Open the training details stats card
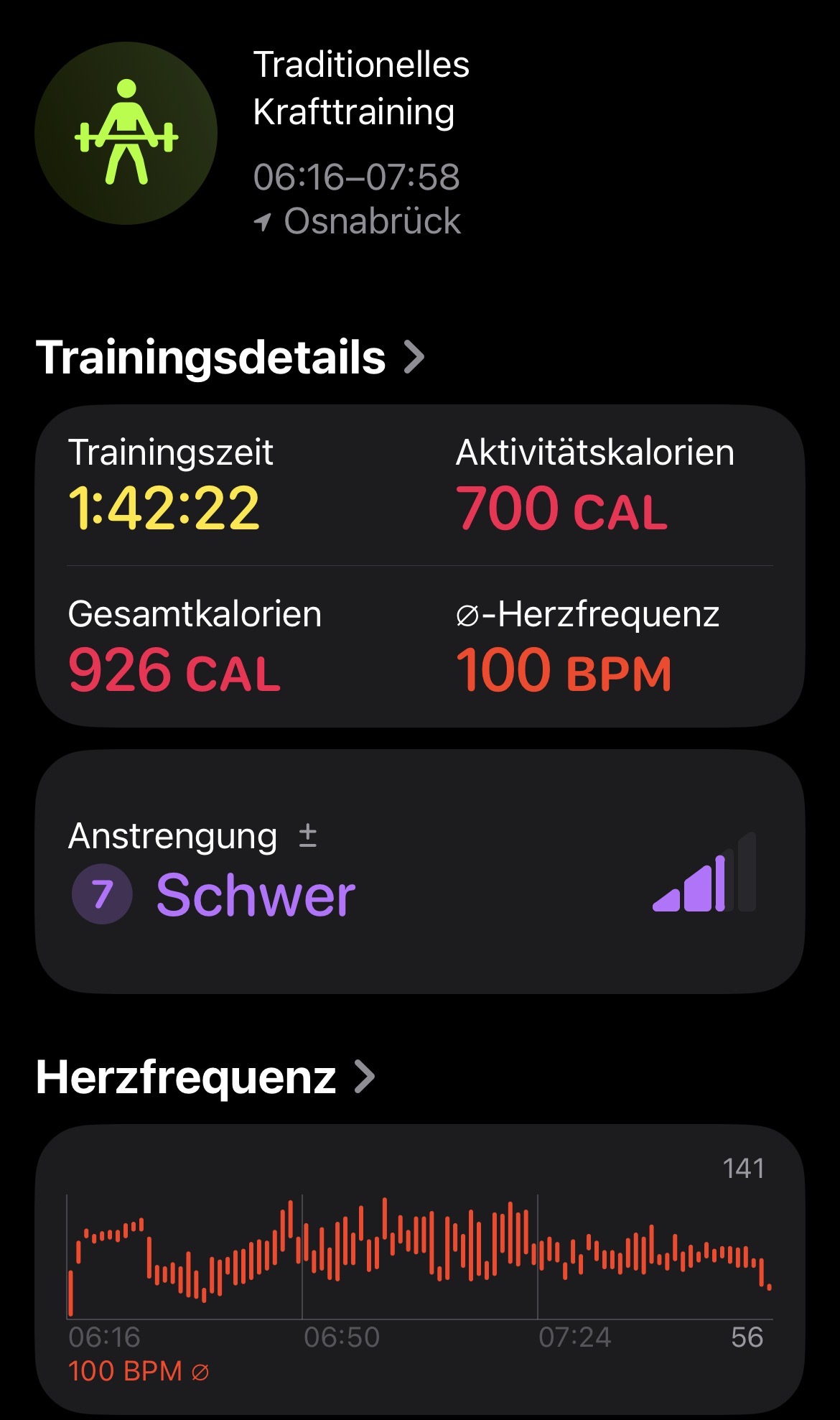 pyautogui.click(x=419, y=566)
